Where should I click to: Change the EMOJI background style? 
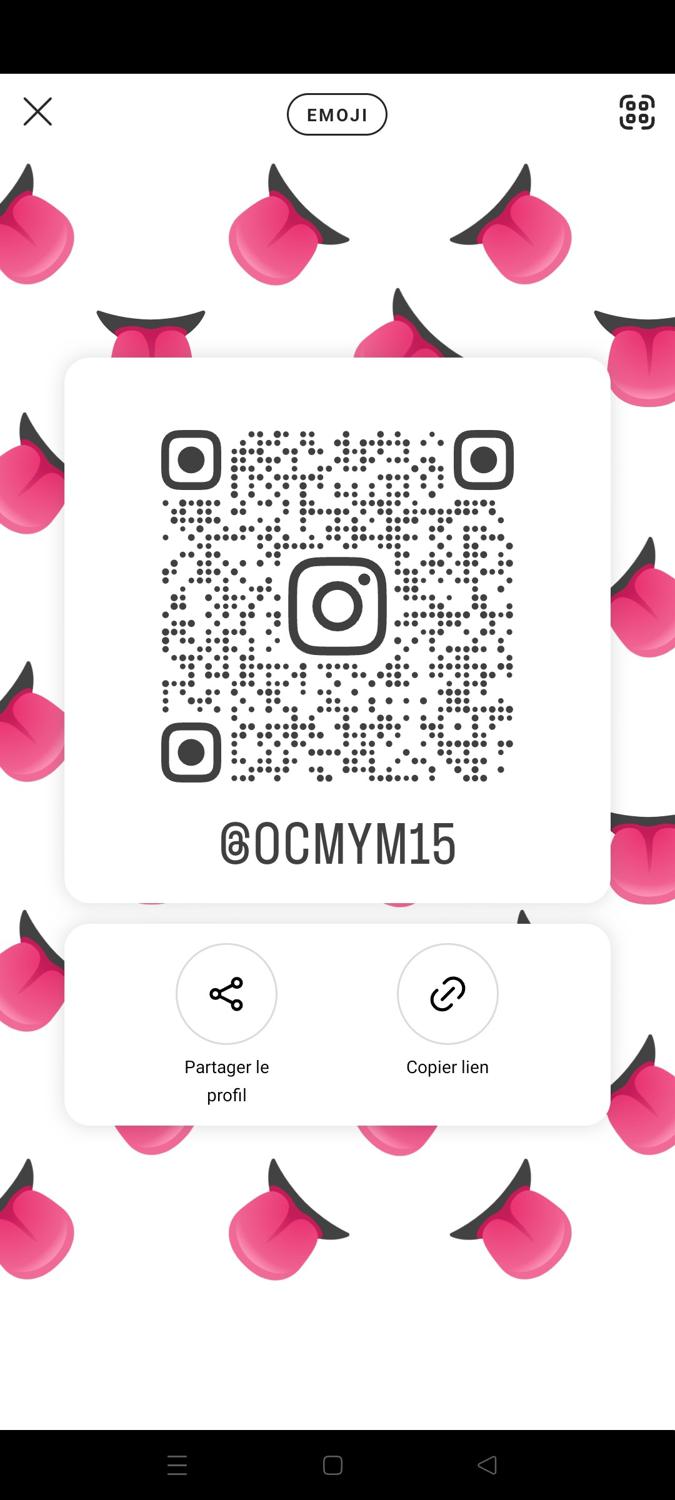pyautogui.click(x=337, y=115)
